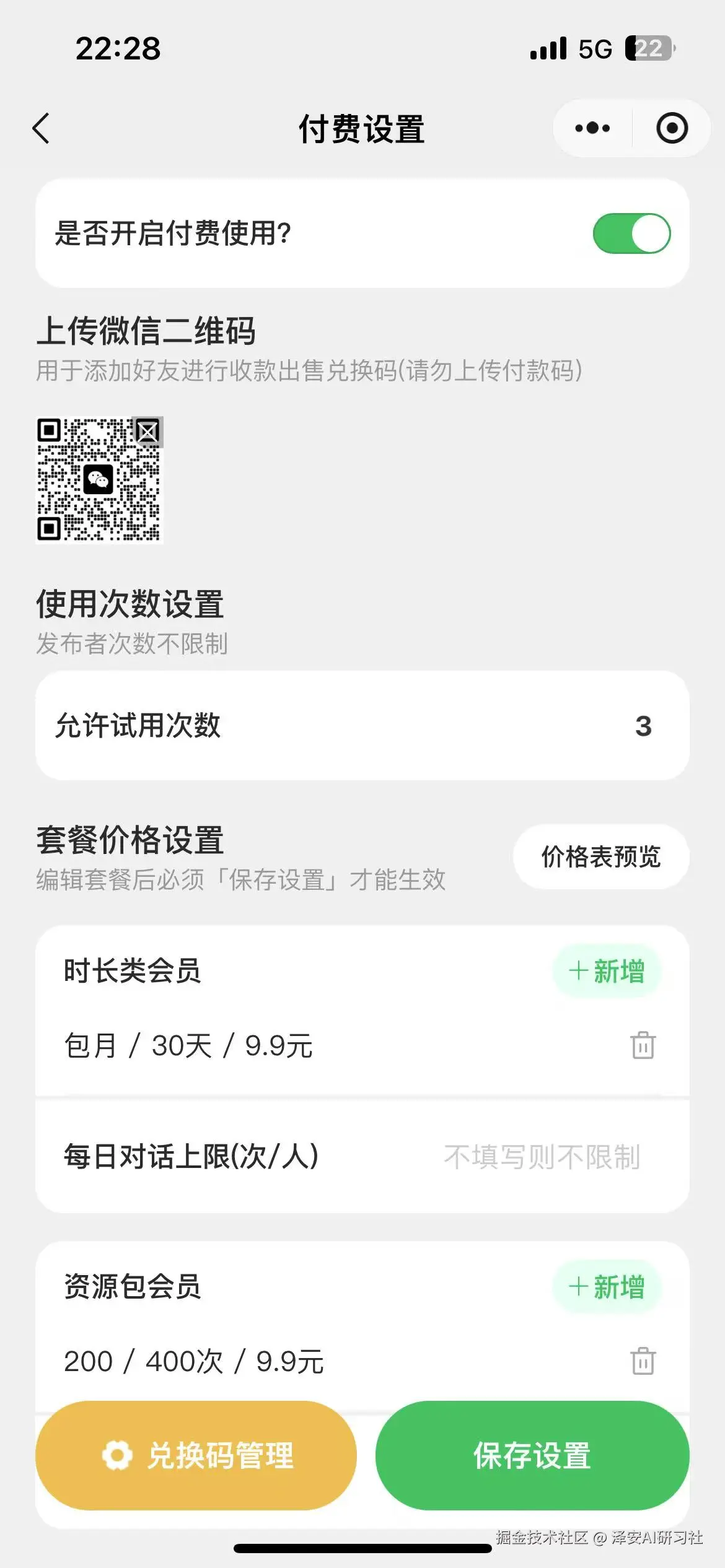Close the mini program via circle icon
This screenshot has height=1568, width=725.
point(672,129)
